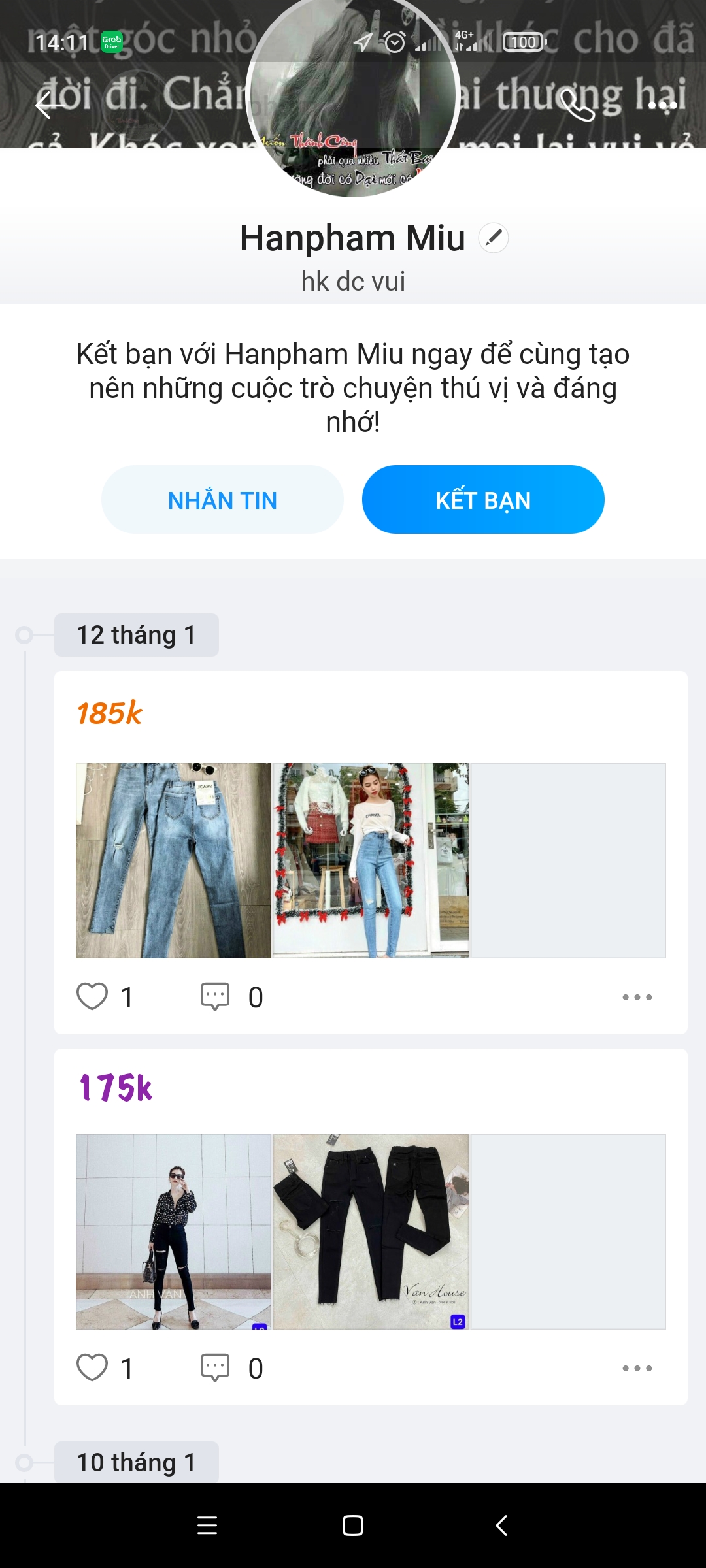The image size is (706, 1568).
Task: Open the blue jeans photo in 185k post
Action: click(173, 860)
